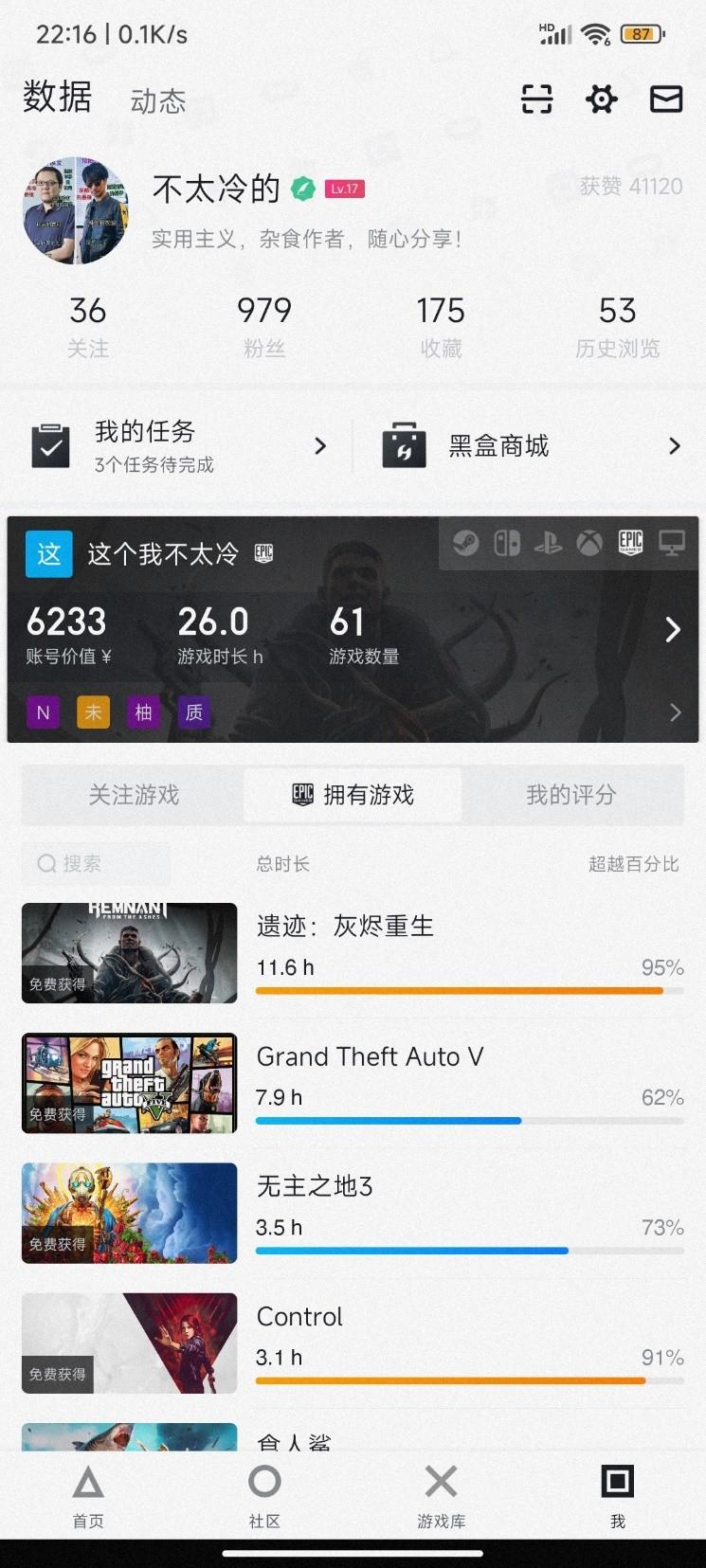Select the PlayStation platform icon
The image size is (706, 1568).
click(549, 543)
